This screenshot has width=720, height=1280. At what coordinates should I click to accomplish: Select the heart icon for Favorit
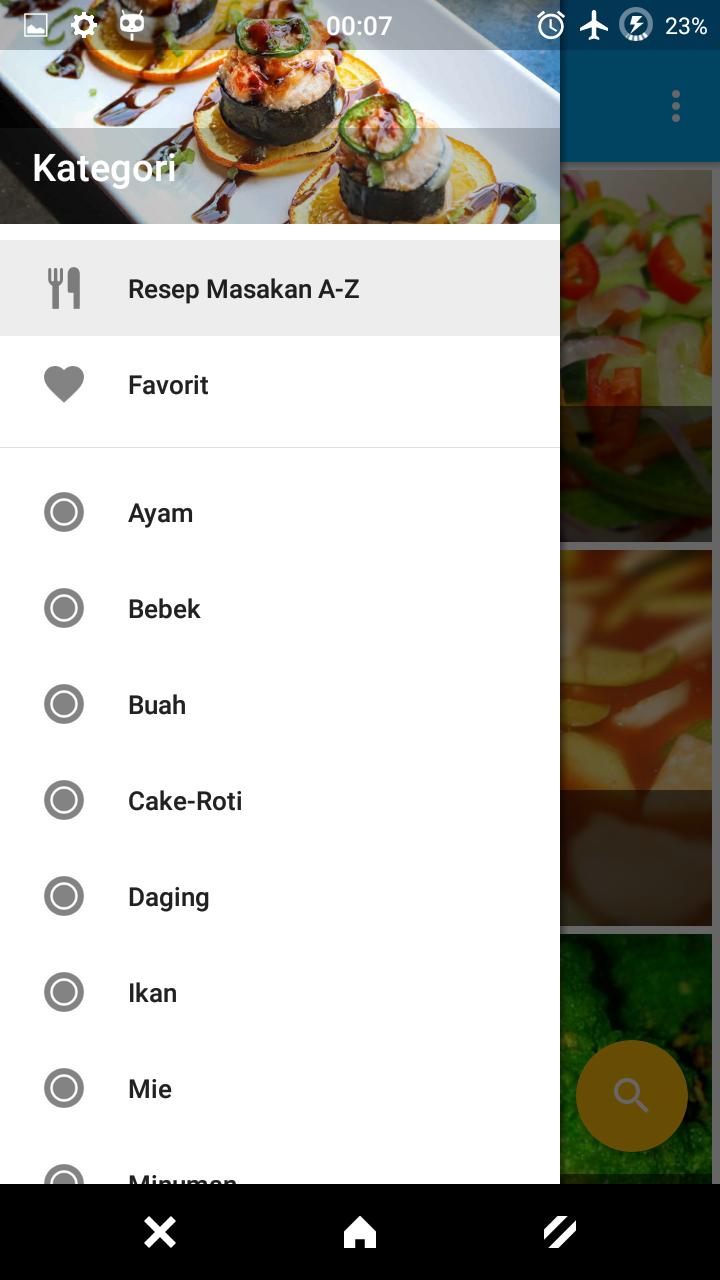tap(63, 384)
